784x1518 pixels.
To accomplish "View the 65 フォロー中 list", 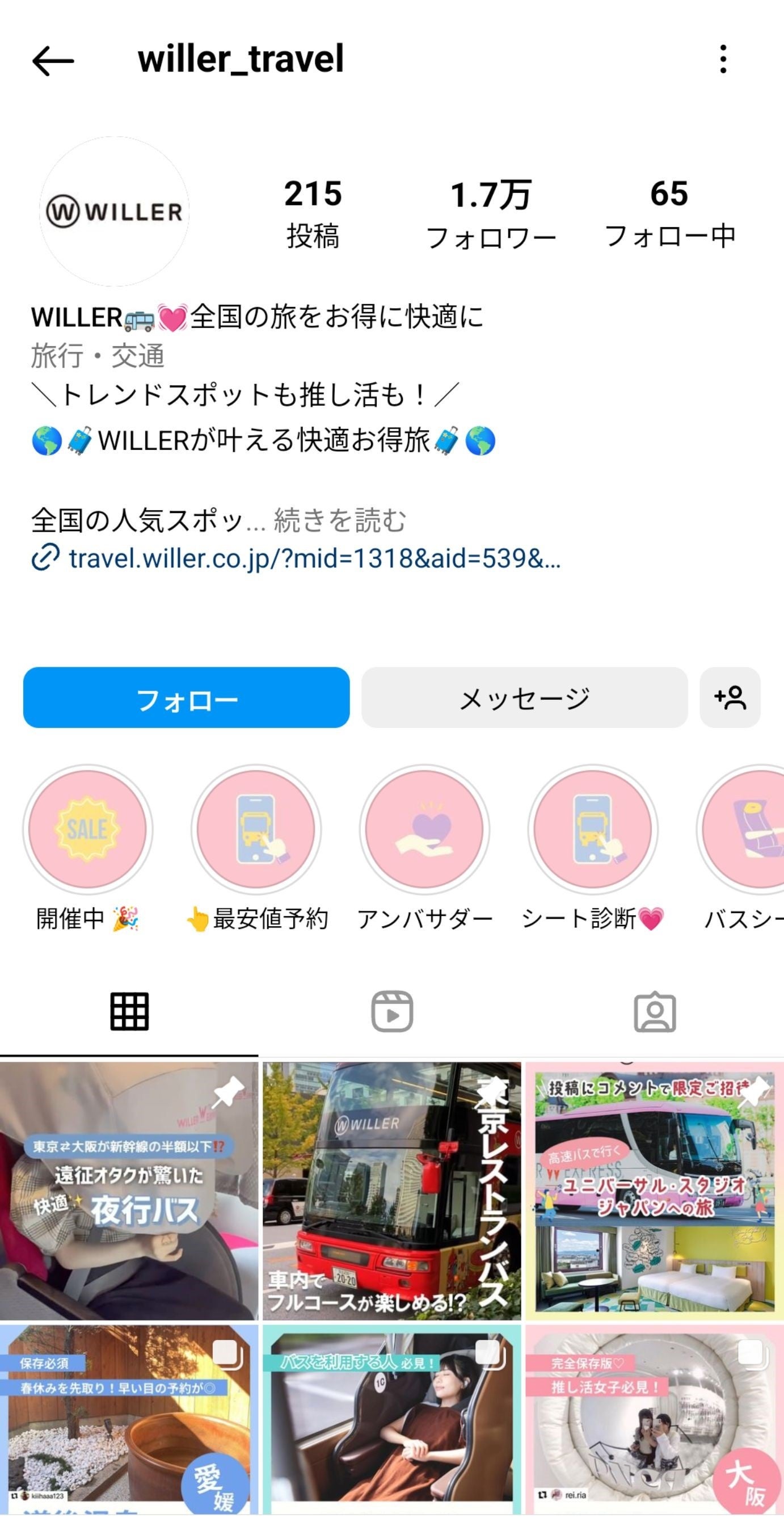I will pyautogui.click(x=670, y=214).
